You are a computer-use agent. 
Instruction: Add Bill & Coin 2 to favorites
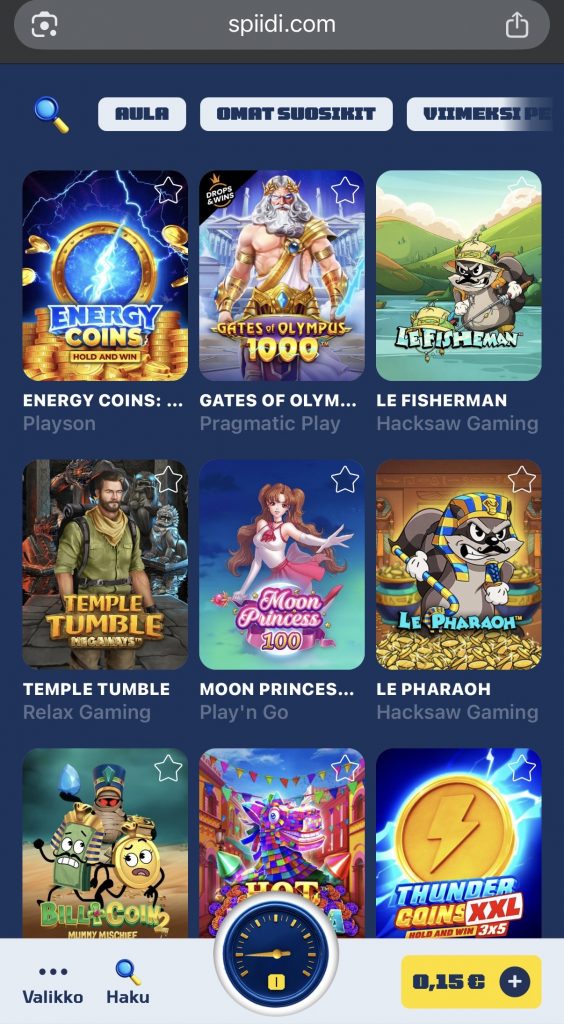click(x=168, y=769)
